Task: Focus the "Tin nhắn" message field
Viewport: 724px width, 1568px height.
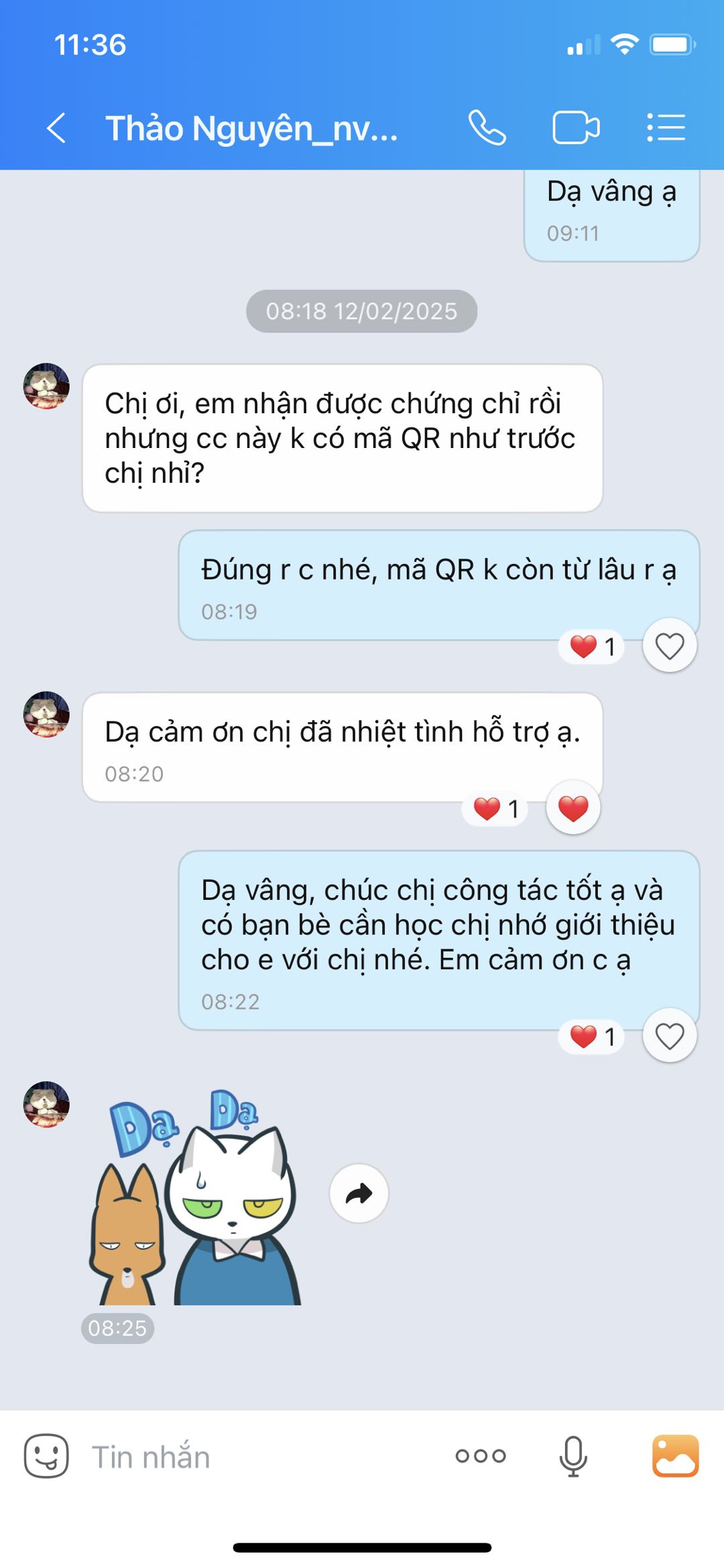Action: point(261,1457)
